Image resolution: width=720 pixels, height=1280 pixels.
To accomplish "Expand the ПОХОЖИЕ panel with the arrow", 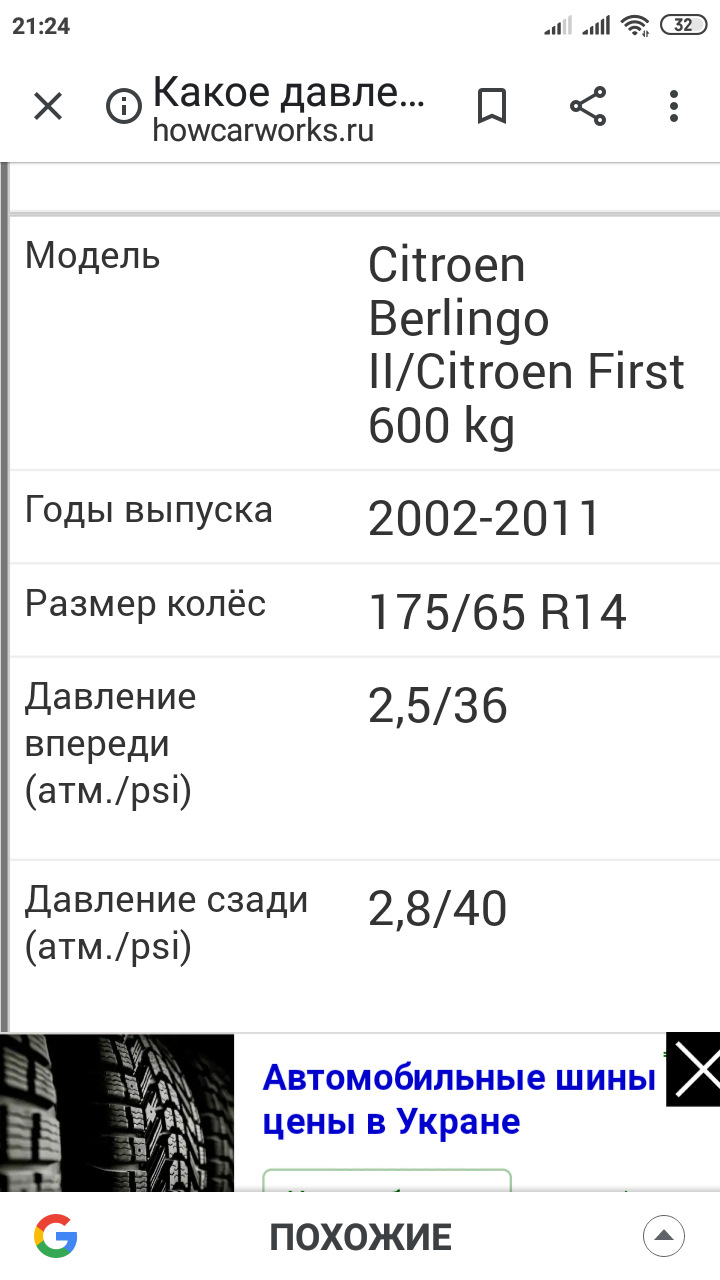I will 664,1235.
